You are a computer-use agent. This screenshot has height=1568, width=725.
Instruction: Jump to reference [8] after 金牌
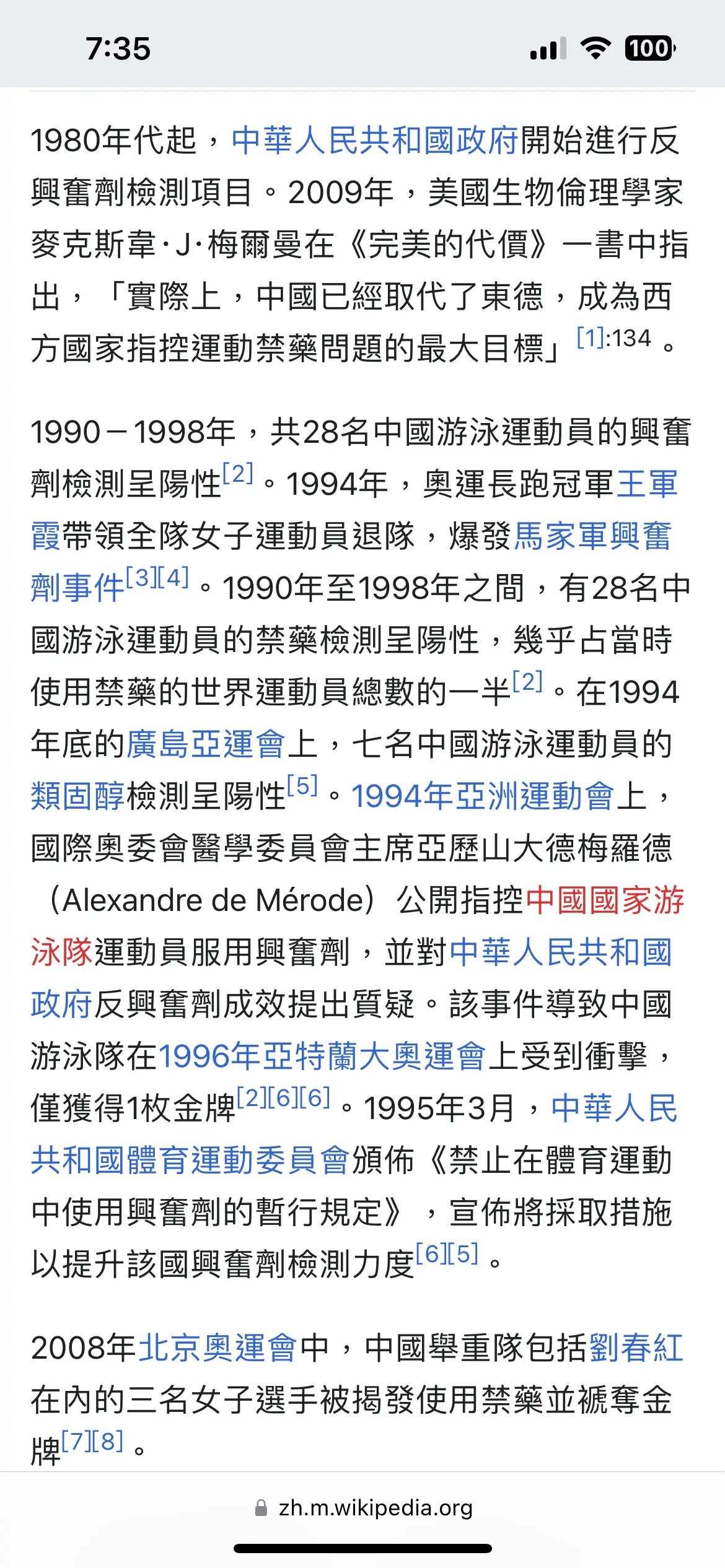click(x=108, y=1441)
